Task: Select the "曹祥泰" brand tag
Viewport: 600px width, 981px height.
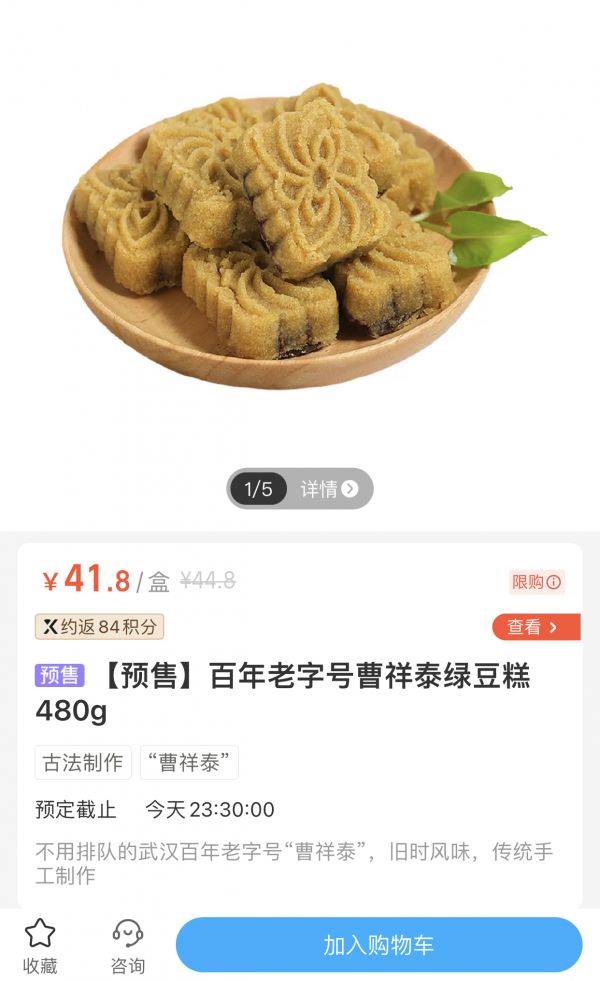Action: 189,763
